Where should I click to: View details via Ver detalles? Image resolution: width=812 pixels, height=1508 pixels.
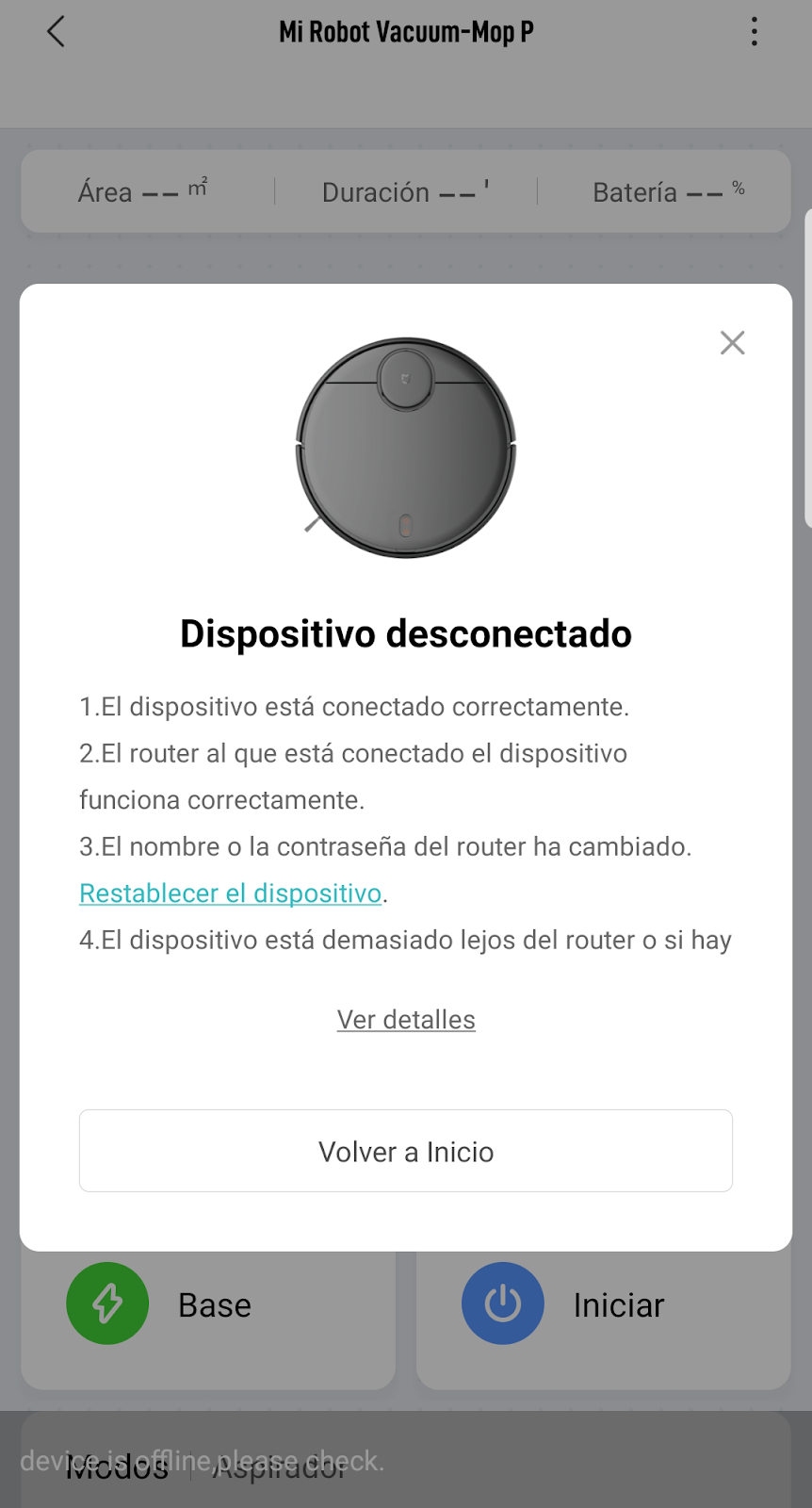point(406,1020)
